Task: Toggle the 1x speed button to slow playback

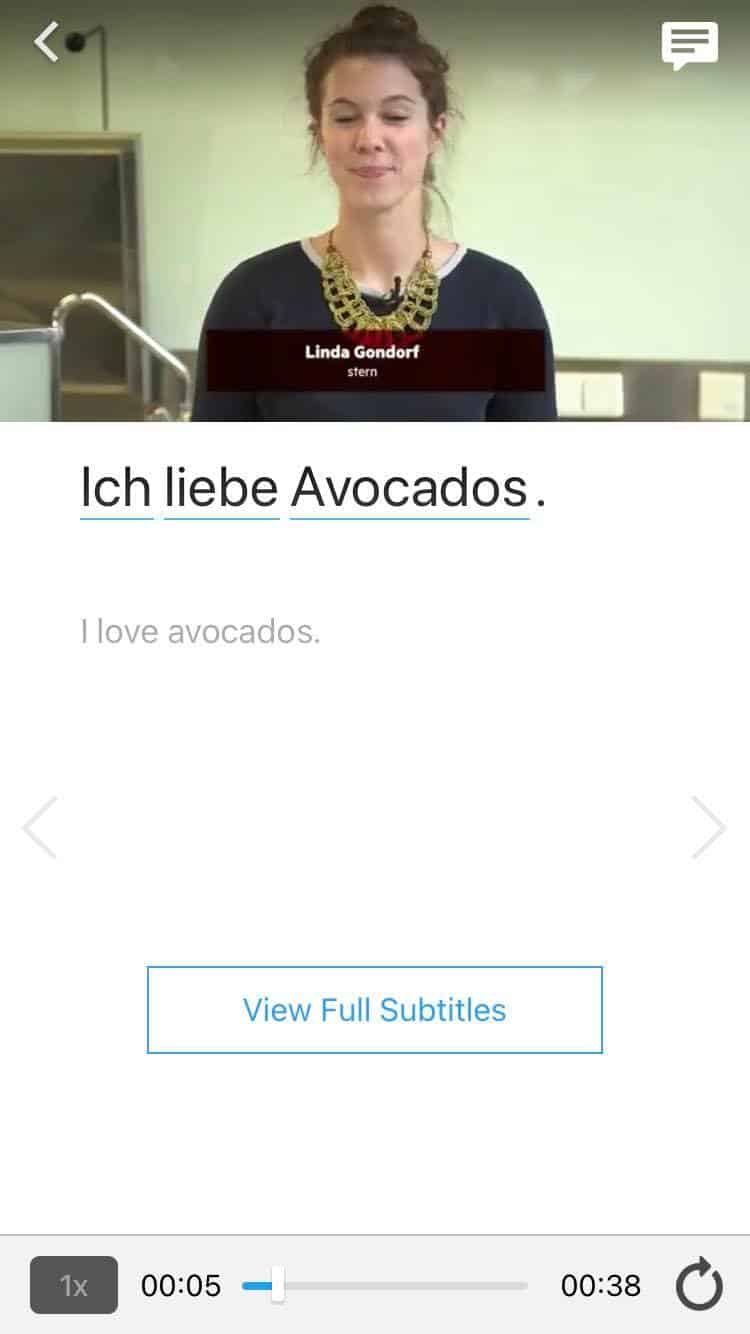Action: click(x=73, y=1287)
